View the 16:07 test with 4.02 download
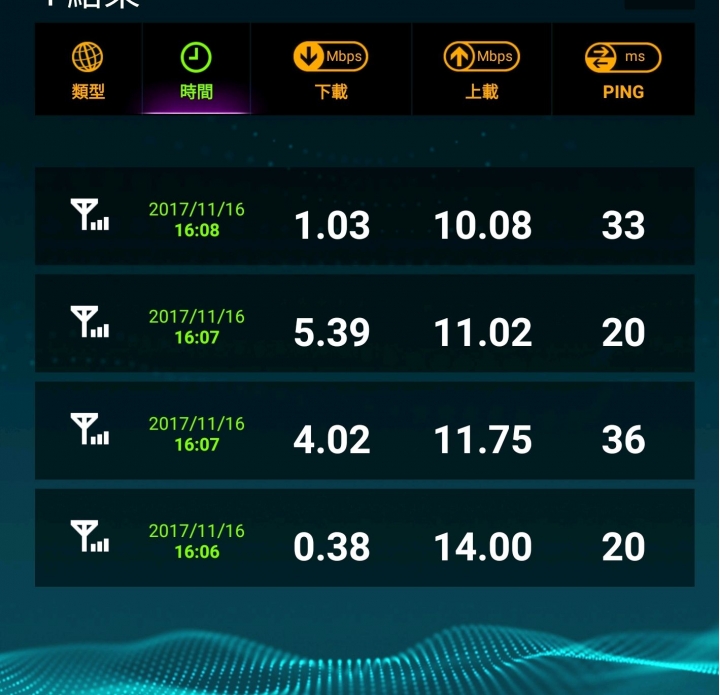 click(364, 431)
